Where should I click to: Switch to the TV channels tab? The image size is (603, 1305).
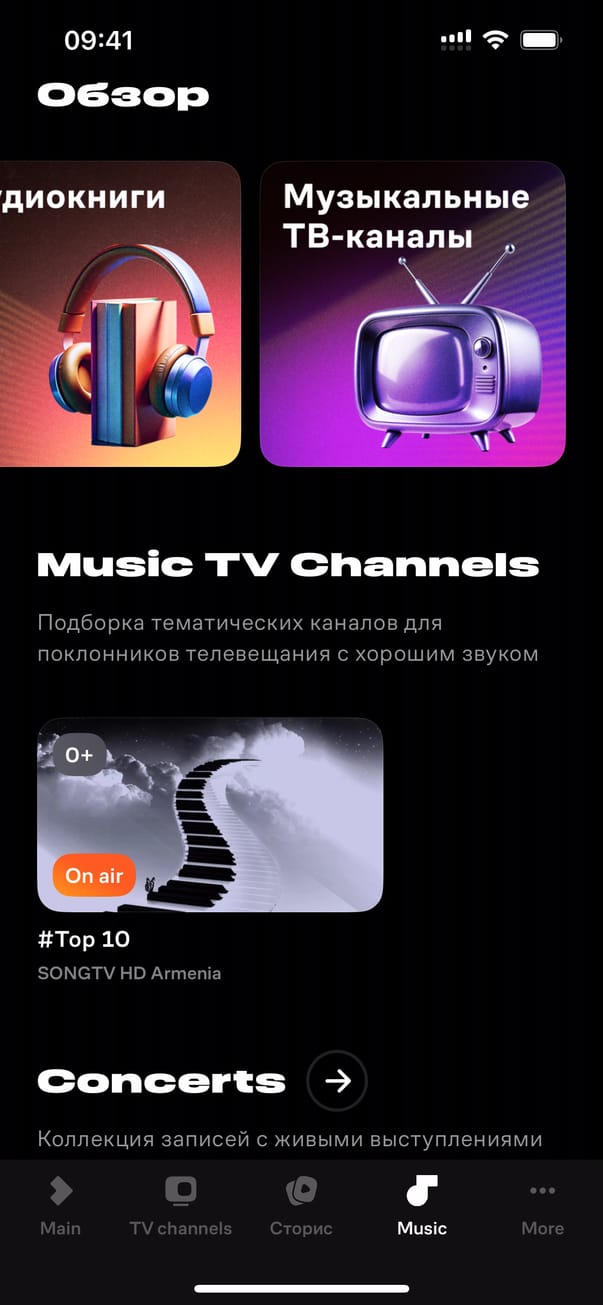point(181,1206)
